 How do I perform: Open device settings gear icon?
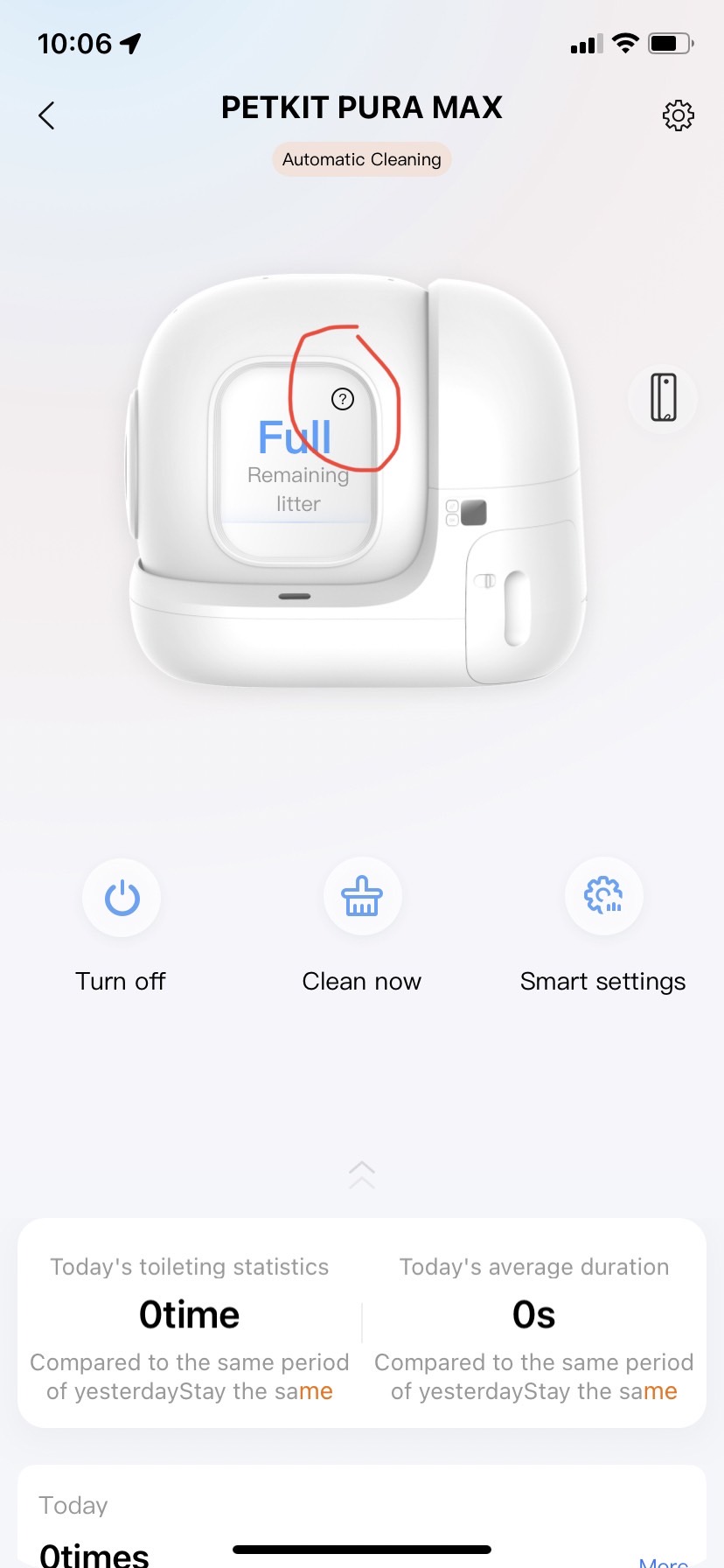pos(678,115)
